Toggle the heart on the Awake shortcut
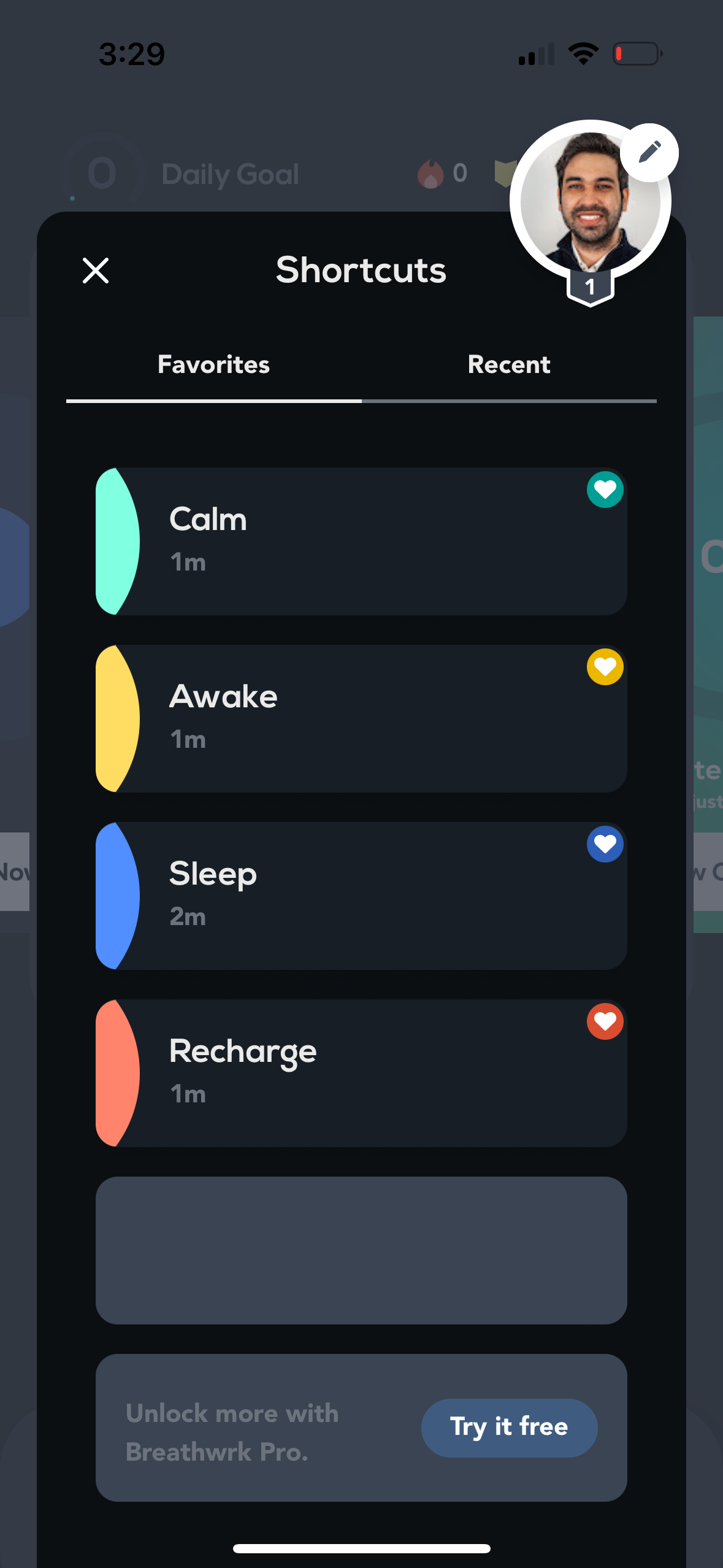 605,666
